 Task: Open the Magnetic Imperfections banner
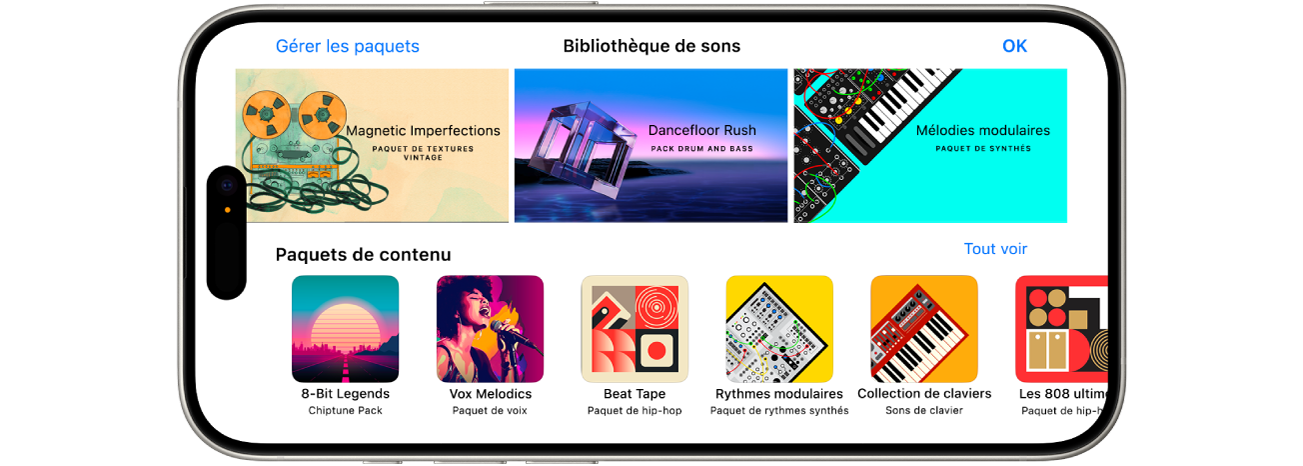coord(372,146)
